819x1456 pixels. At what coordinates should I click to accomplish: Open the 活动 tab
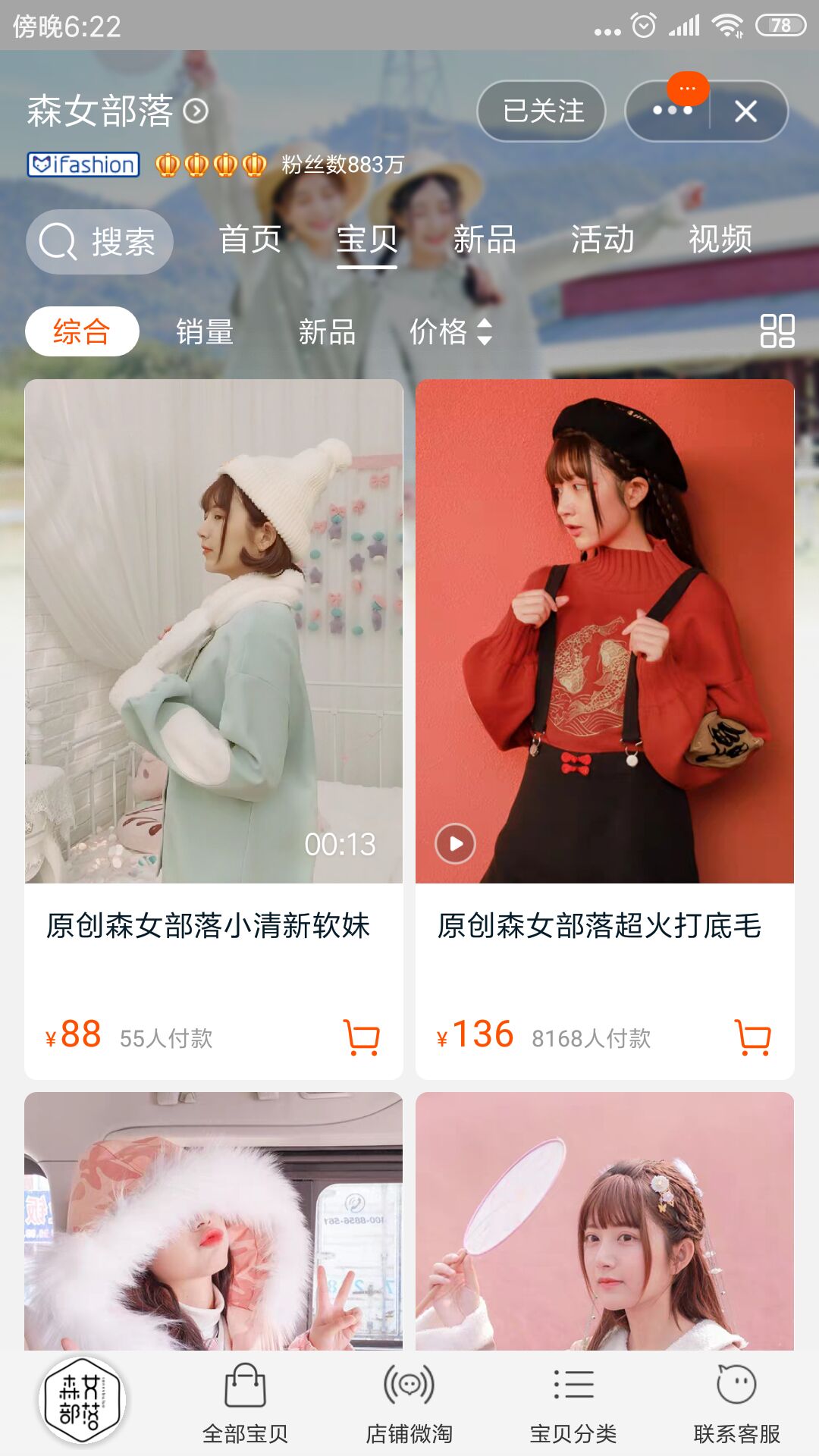[x=603, y=241]
